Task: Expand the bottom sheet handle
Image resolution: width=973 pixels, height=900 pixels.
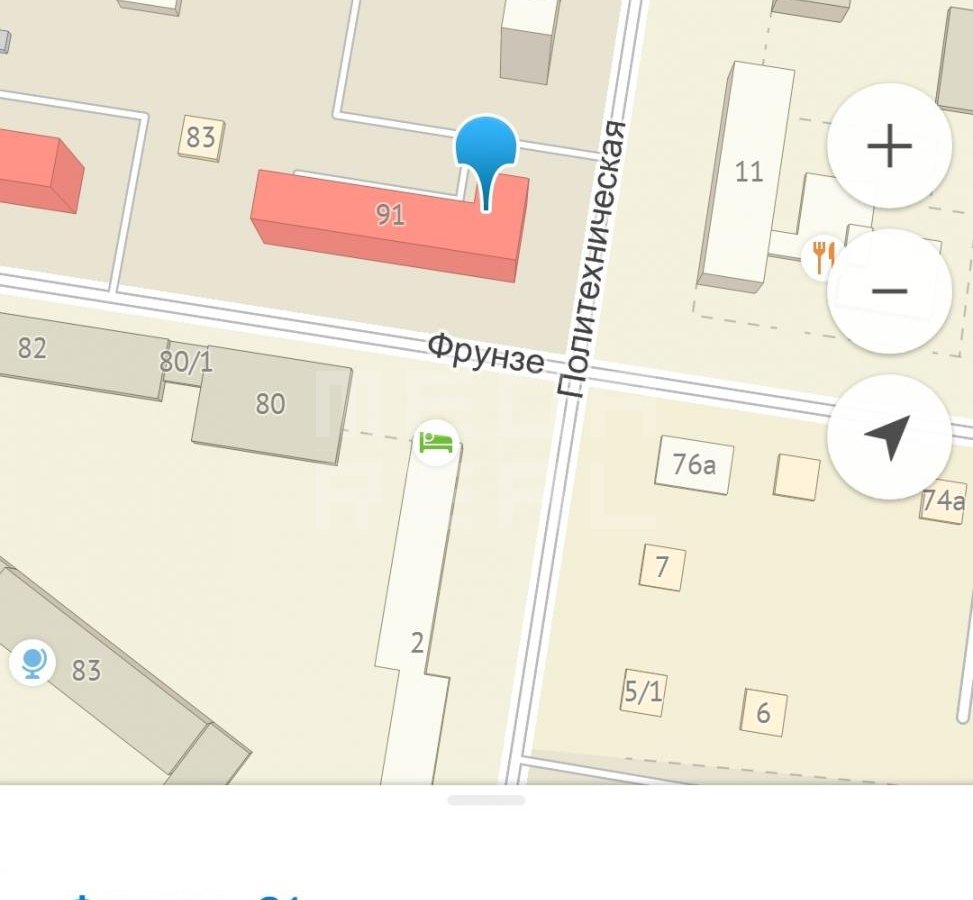Action: click(486, 800)
